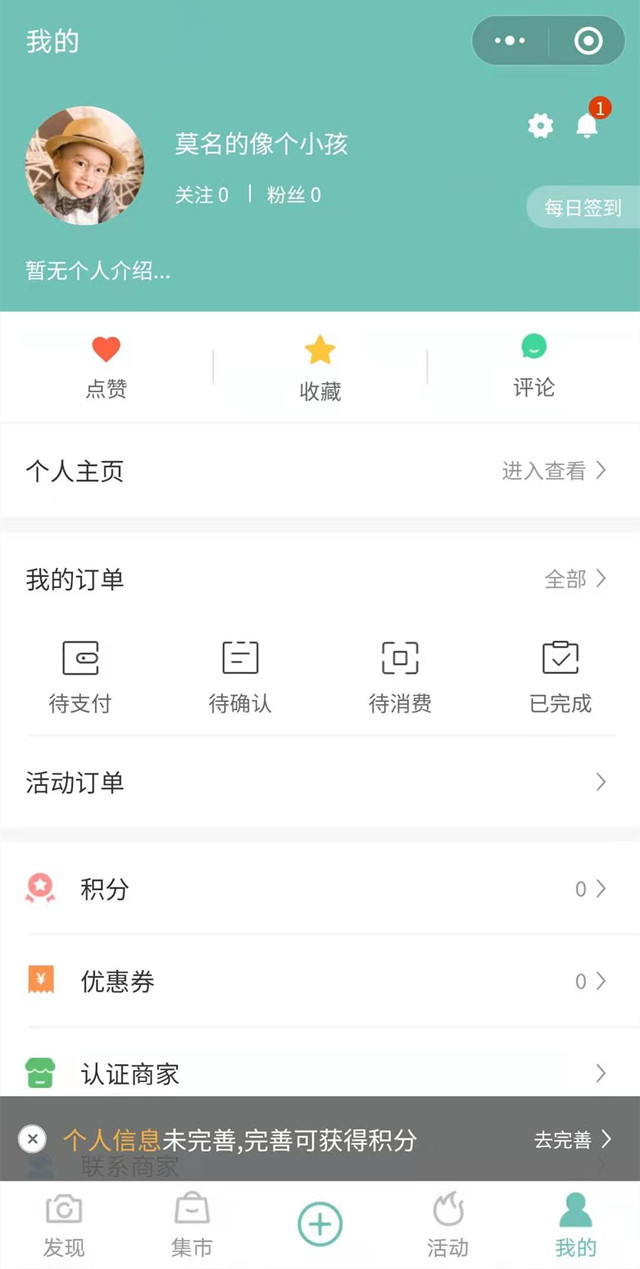Show 已完成 orders

pos(560,677)
